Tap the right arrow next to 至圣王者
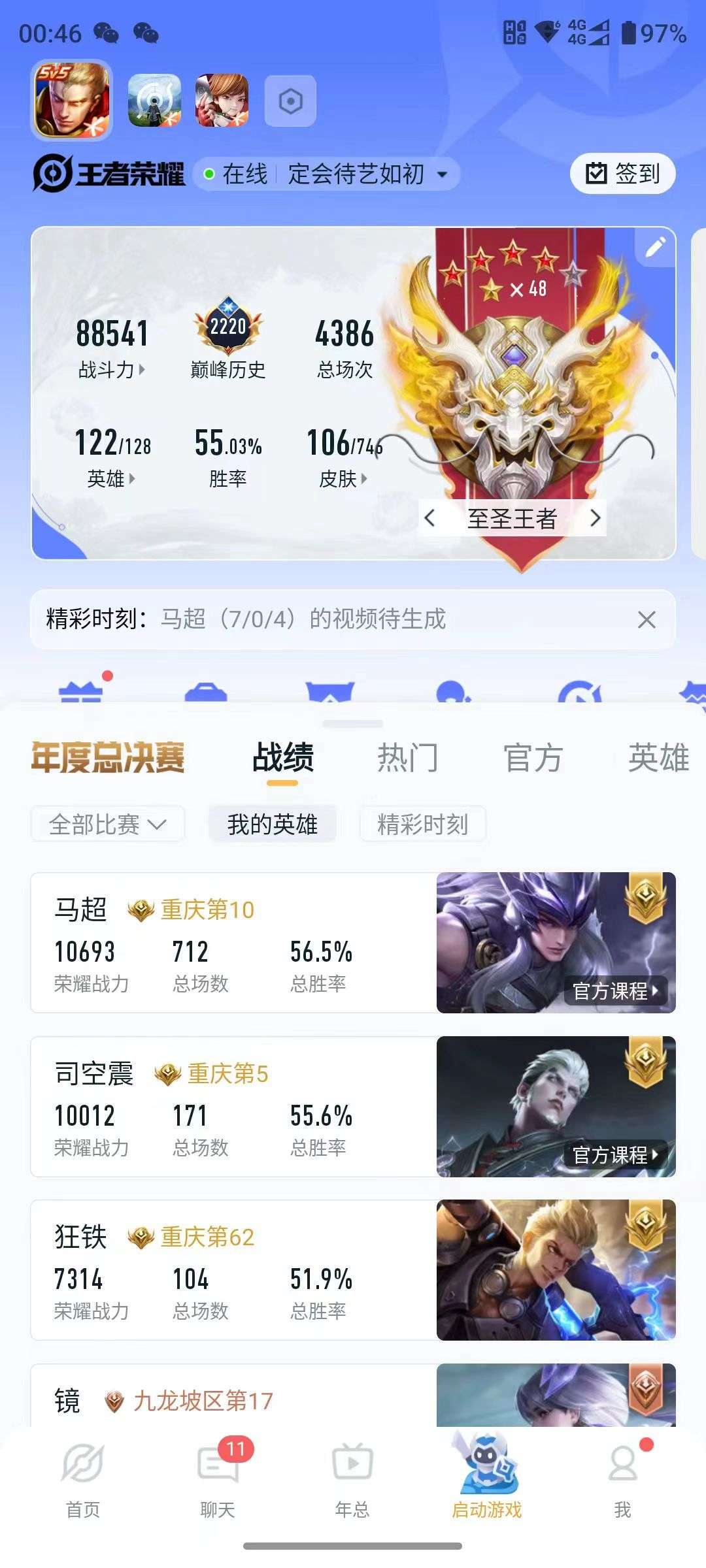 click(x=597, y=518)
